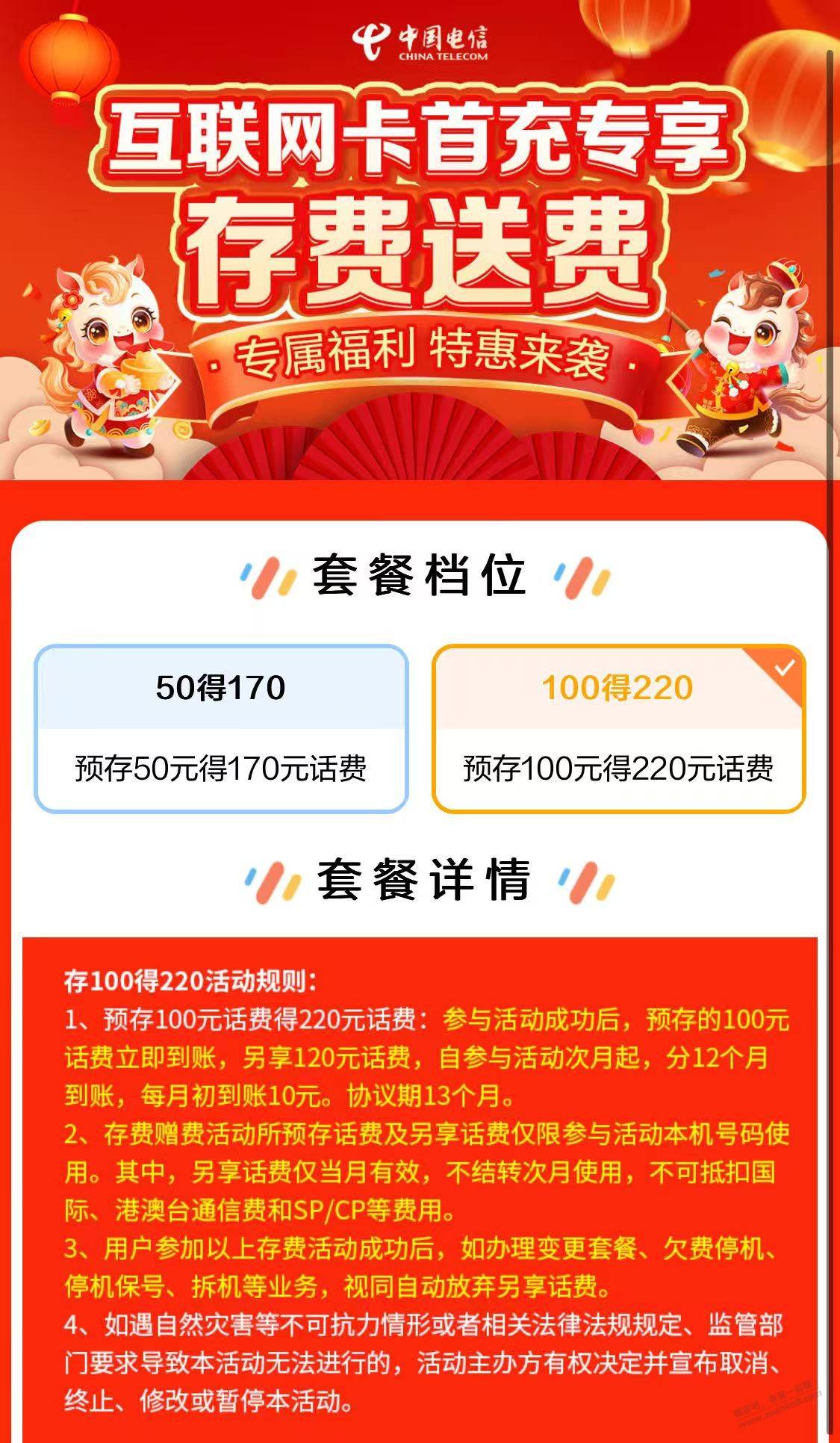Choose the 100得220 plan option
The height and width of the screenshot is (1443, 840).
click(x=618, y=728)
